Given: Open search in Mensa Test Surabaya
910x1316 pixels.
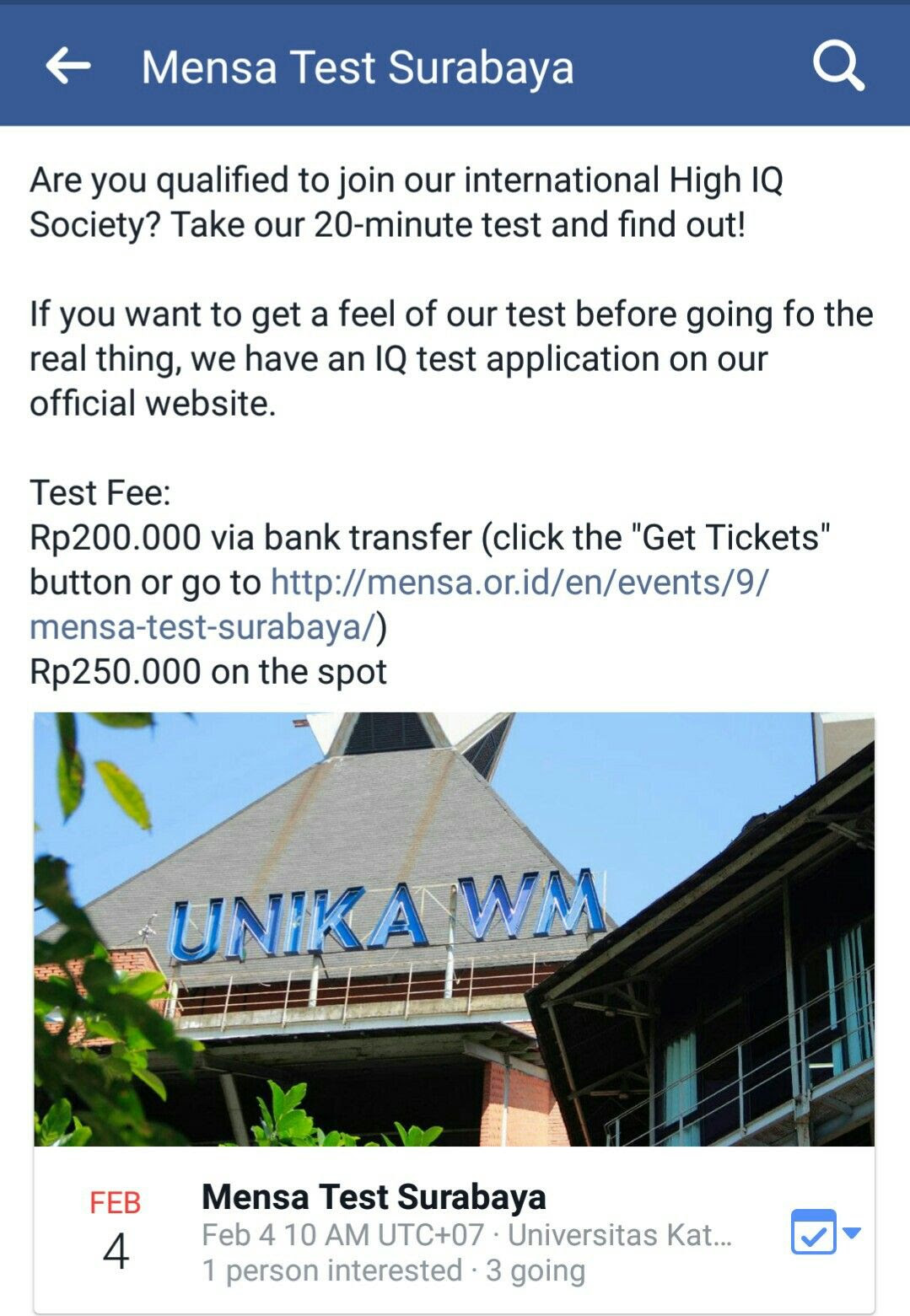Looking at the screenshot, I should click(x=838, y=66).
